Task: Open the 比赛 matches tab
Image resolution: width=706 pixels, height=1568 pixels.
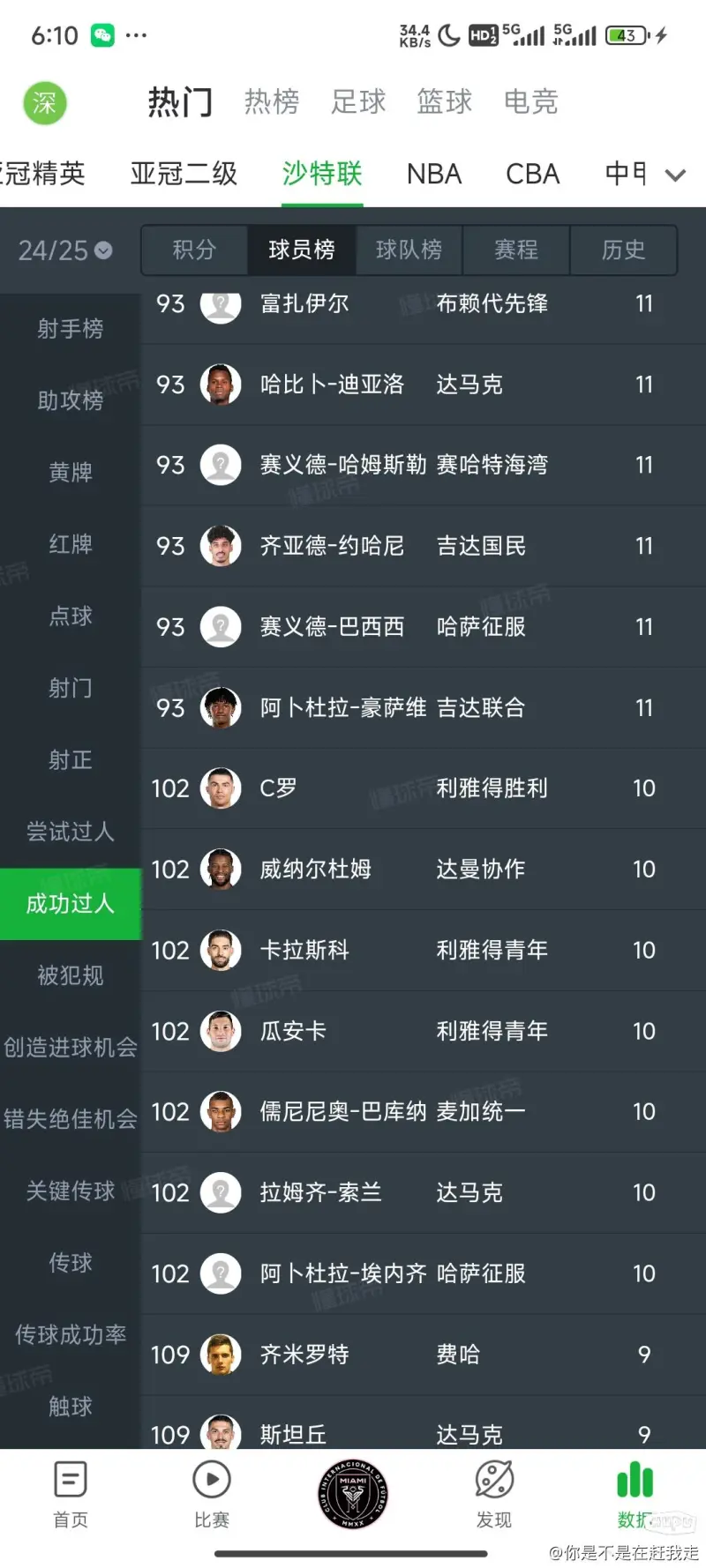Action: pyautogui.click(x=212, y=1494)
